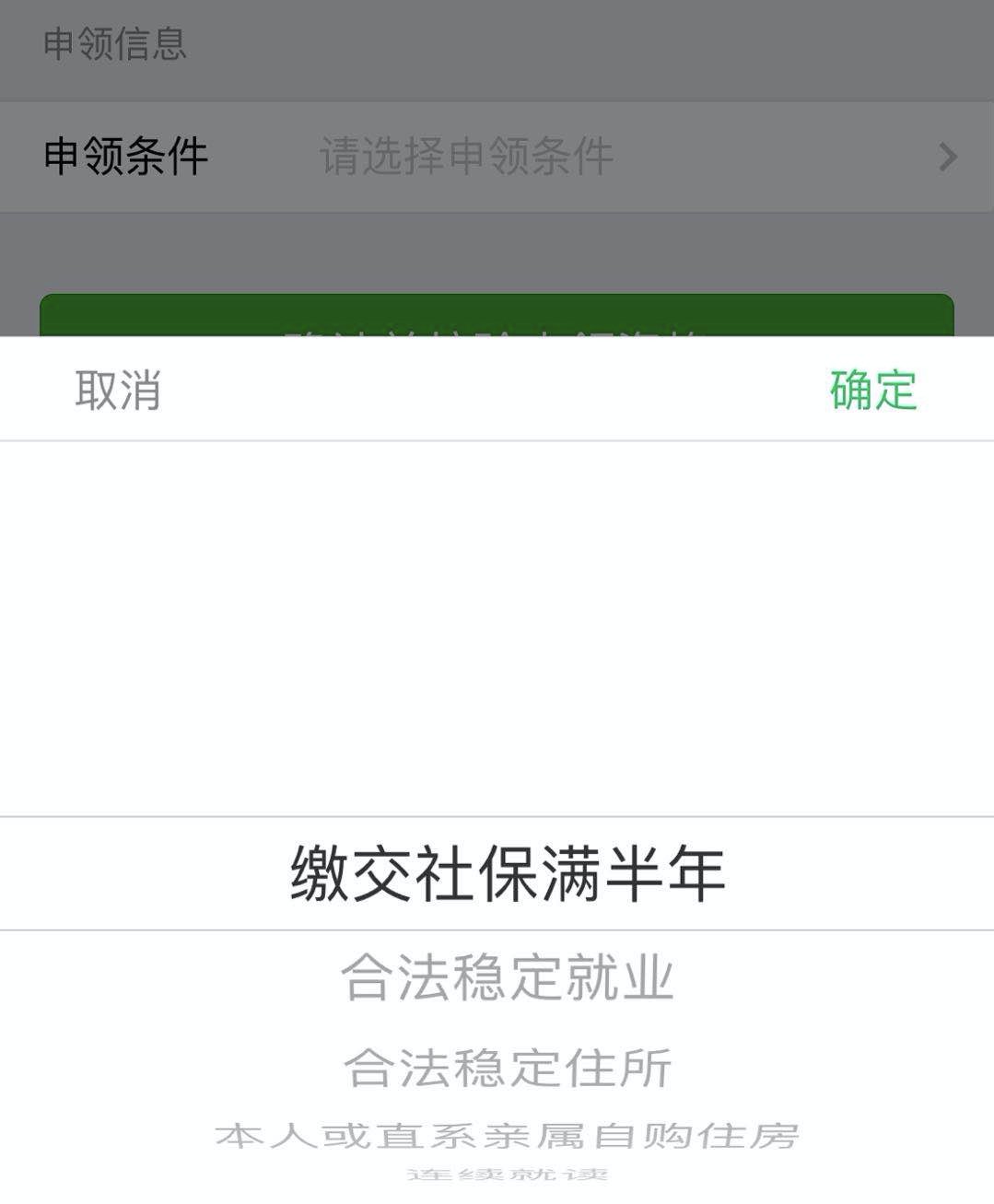Choose the 合法稳定住所 option
Viewport: 994px width, 1204px height.
[x=507, y=1068]
